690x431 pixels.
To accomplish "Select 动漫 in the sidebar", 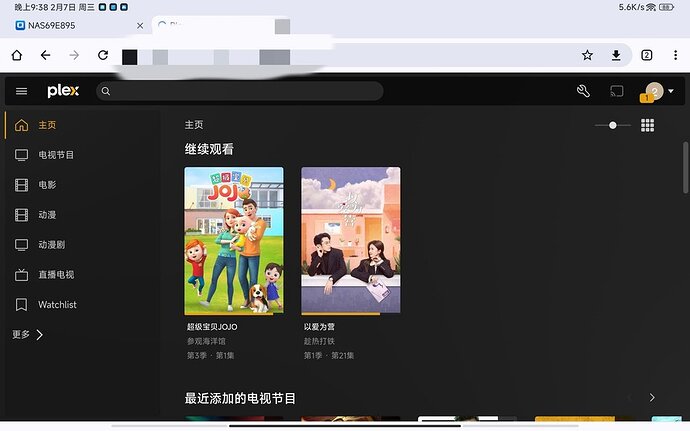I will point(47,215).
